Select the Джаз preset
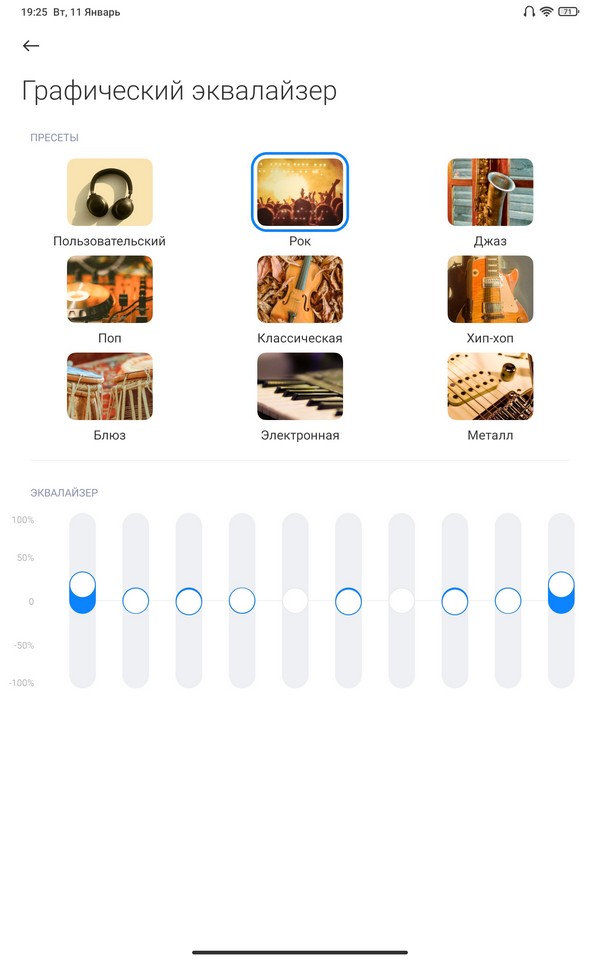 tap(490, 192)
